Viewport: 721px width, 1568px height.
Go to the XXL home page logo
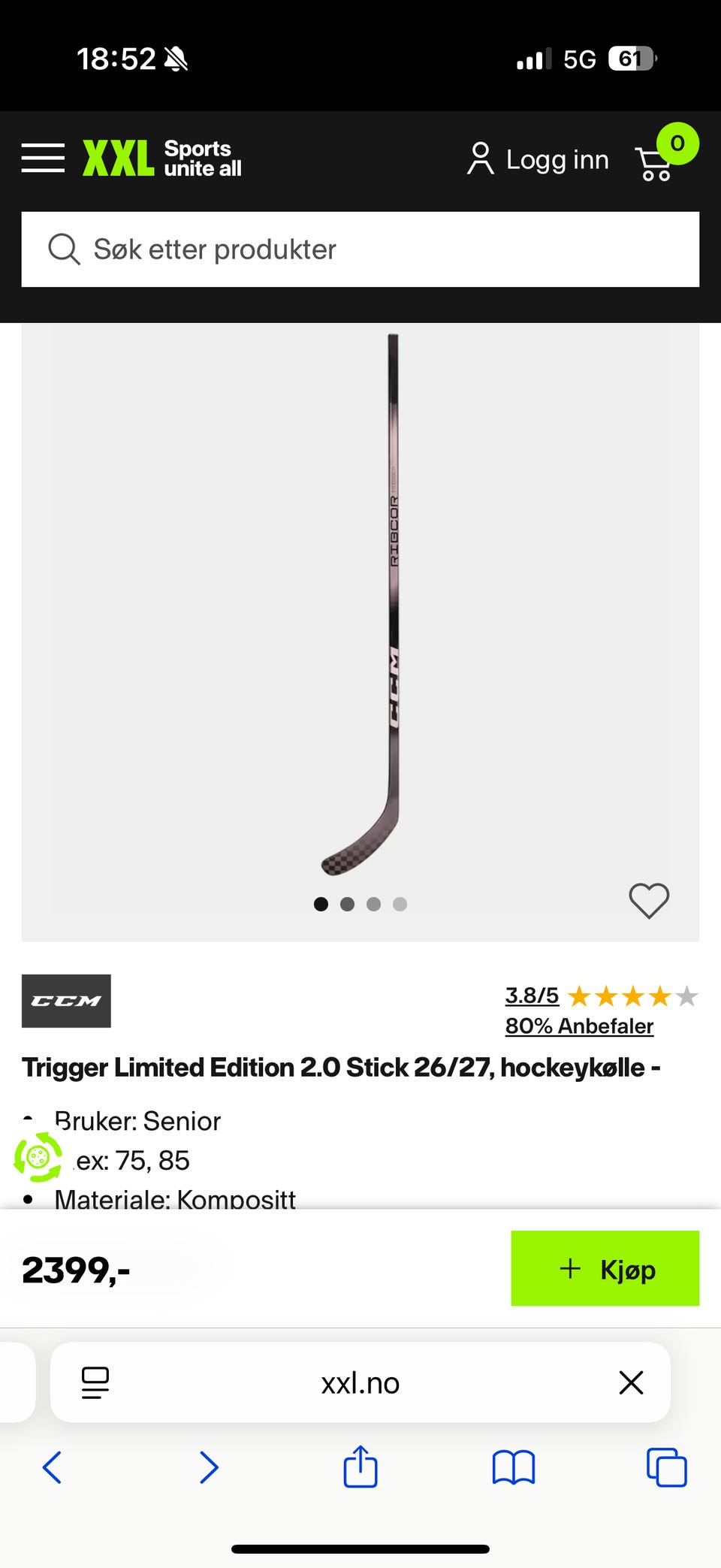[161, 159]
